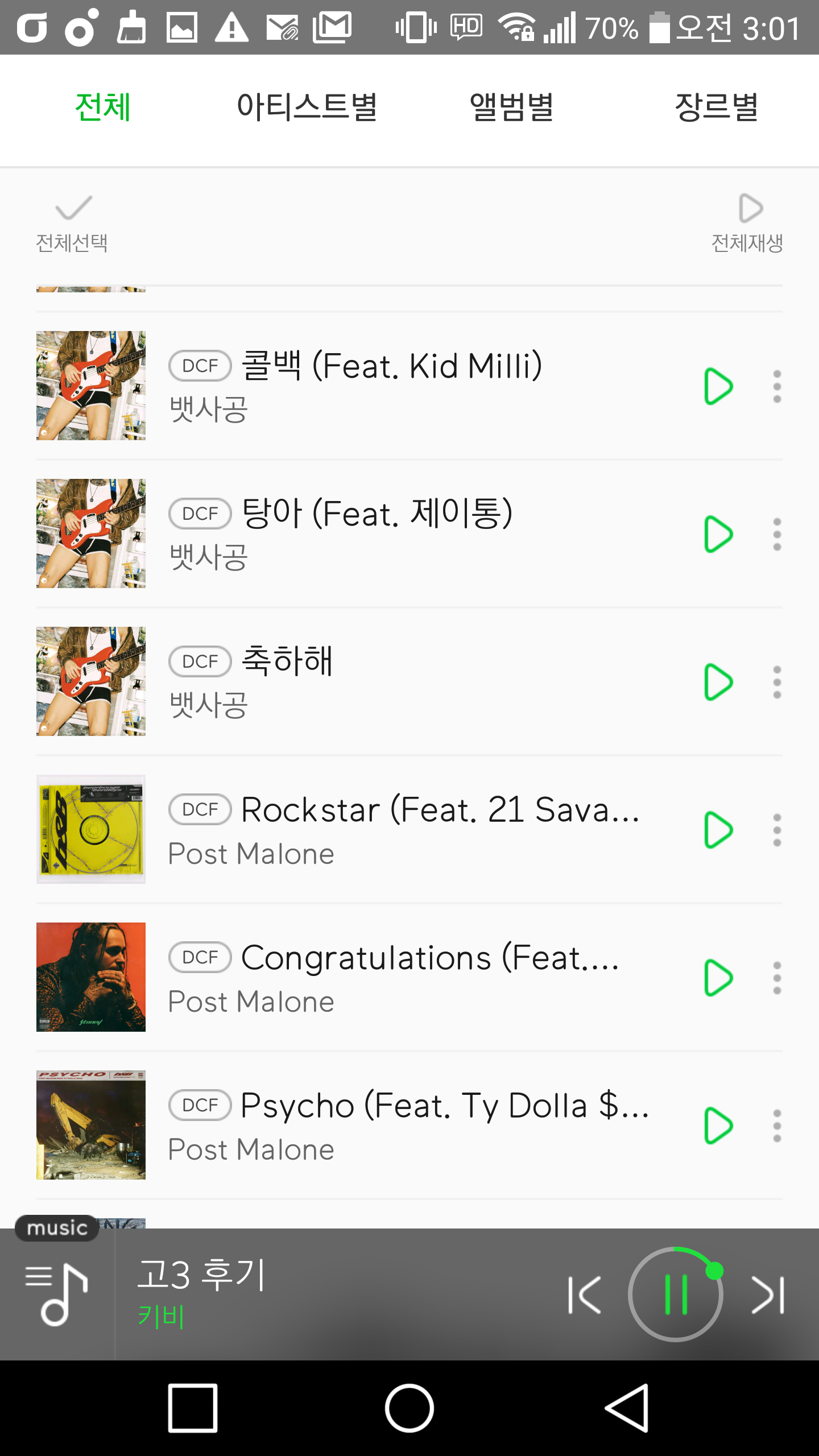Play 탕아 (Feat. 제이통)

718,535
